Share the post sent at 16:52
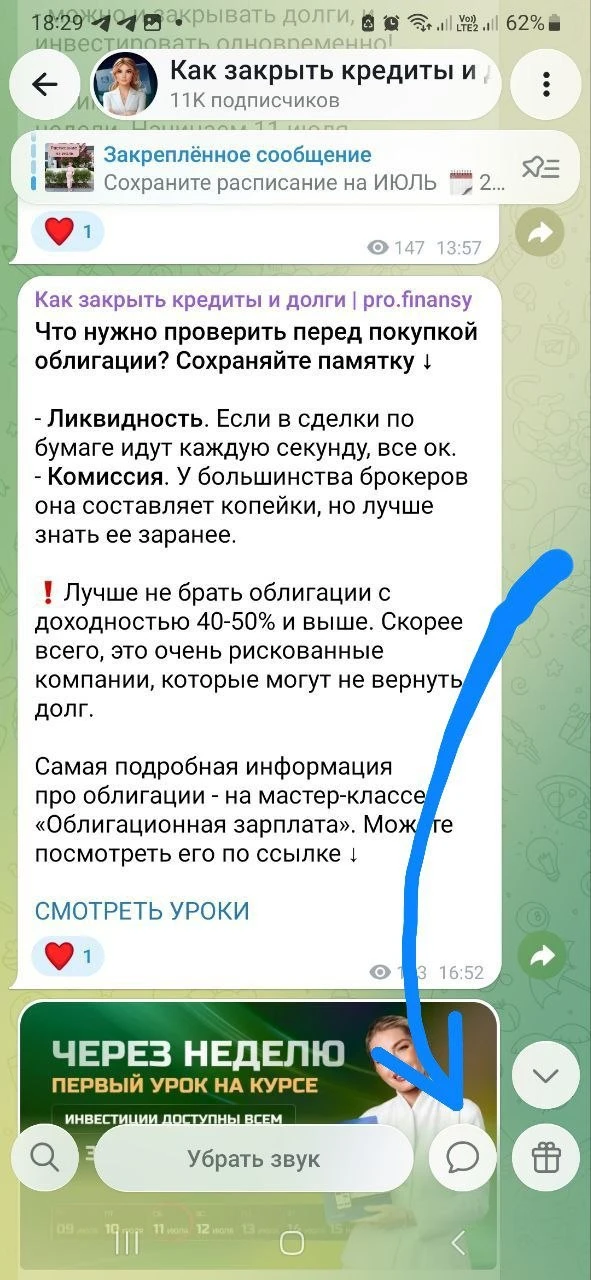 pos(542,957)
